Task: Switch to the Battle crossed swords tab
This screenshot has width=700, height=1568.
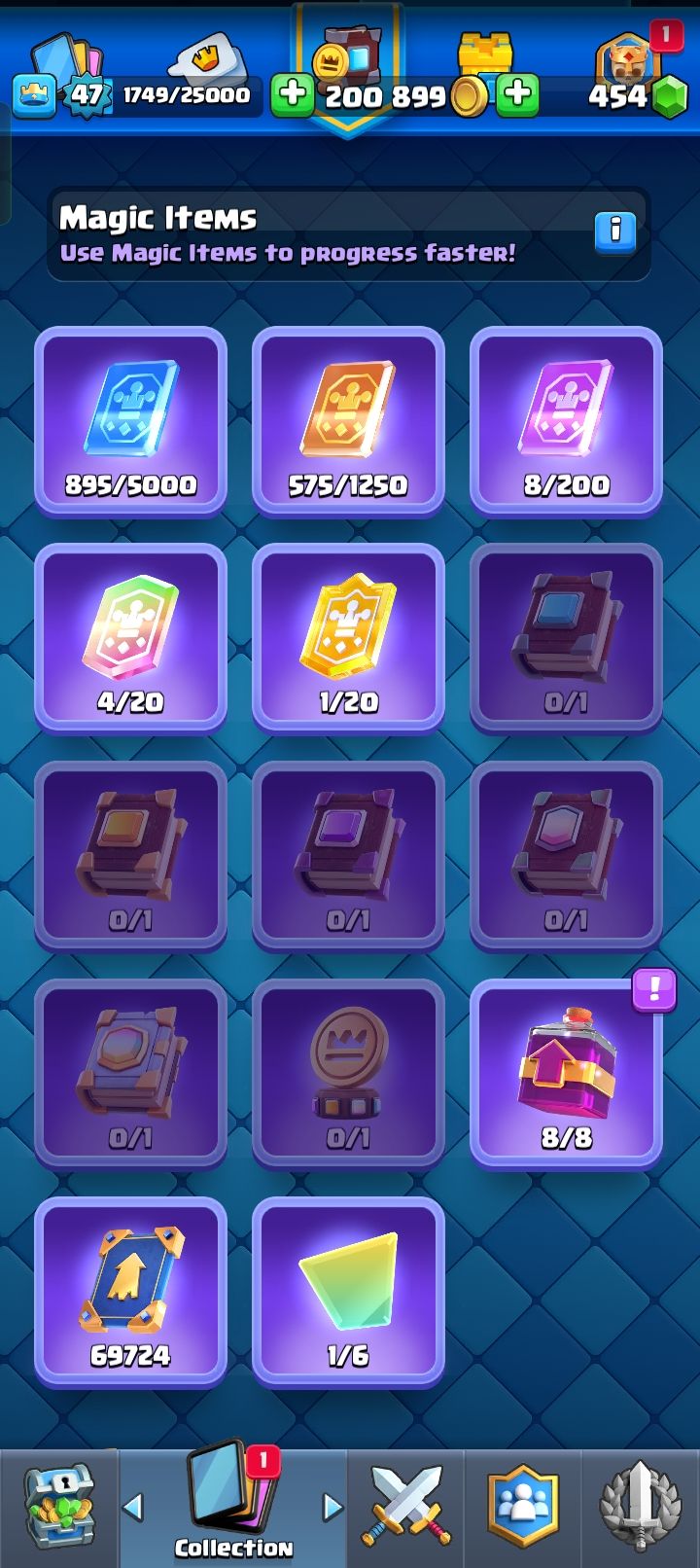Action: (x=405, y=1507)
